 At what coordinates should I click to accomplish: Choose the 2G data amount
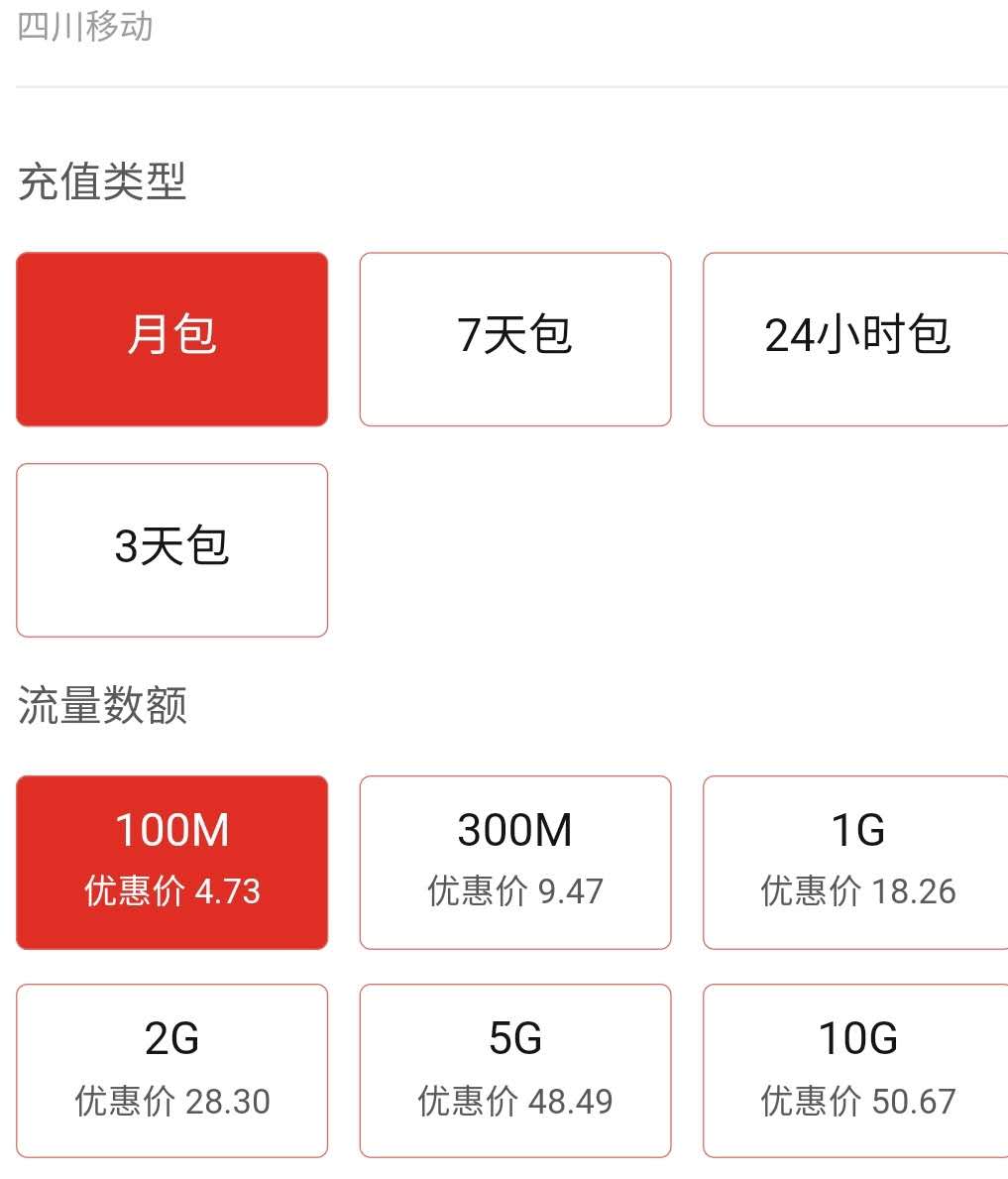click(x=170, y=1069)
